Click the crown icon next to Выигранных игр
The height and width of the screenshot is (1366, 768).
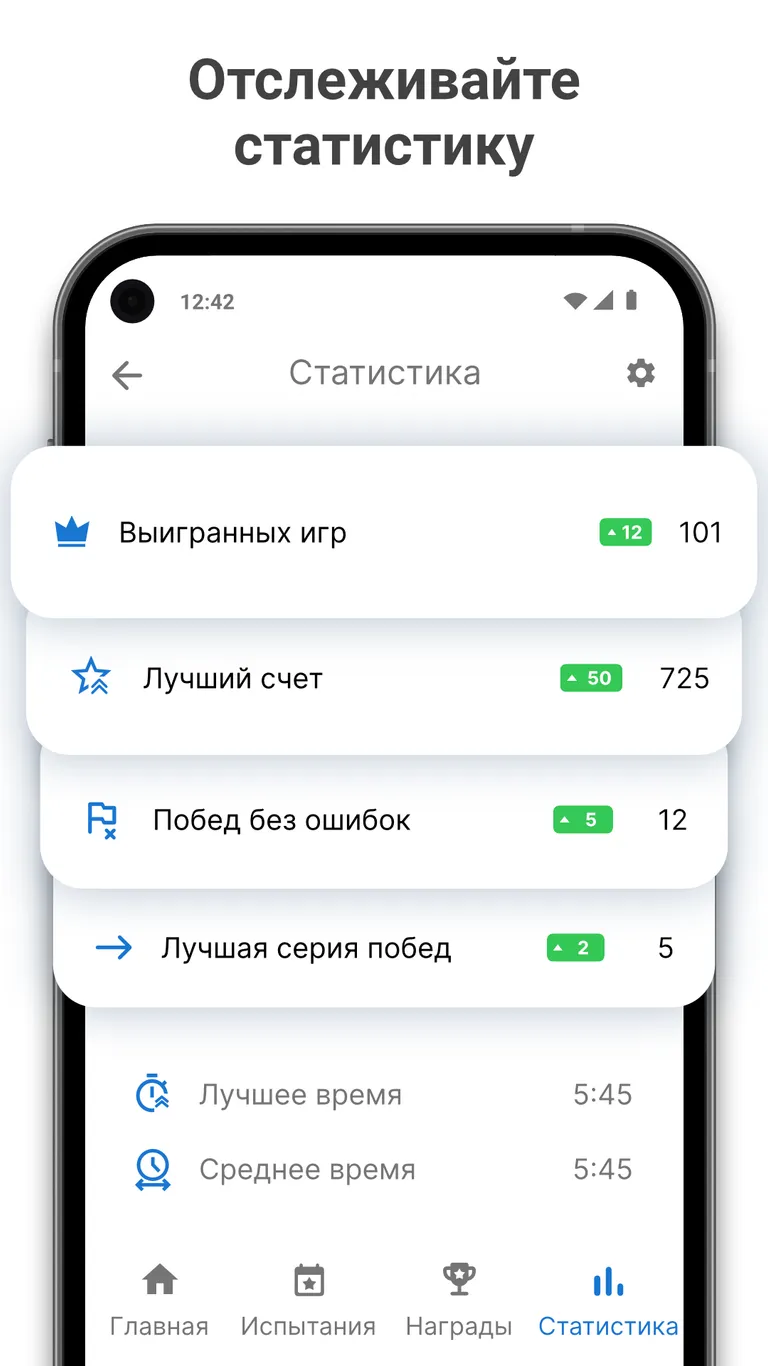(73, 532)
